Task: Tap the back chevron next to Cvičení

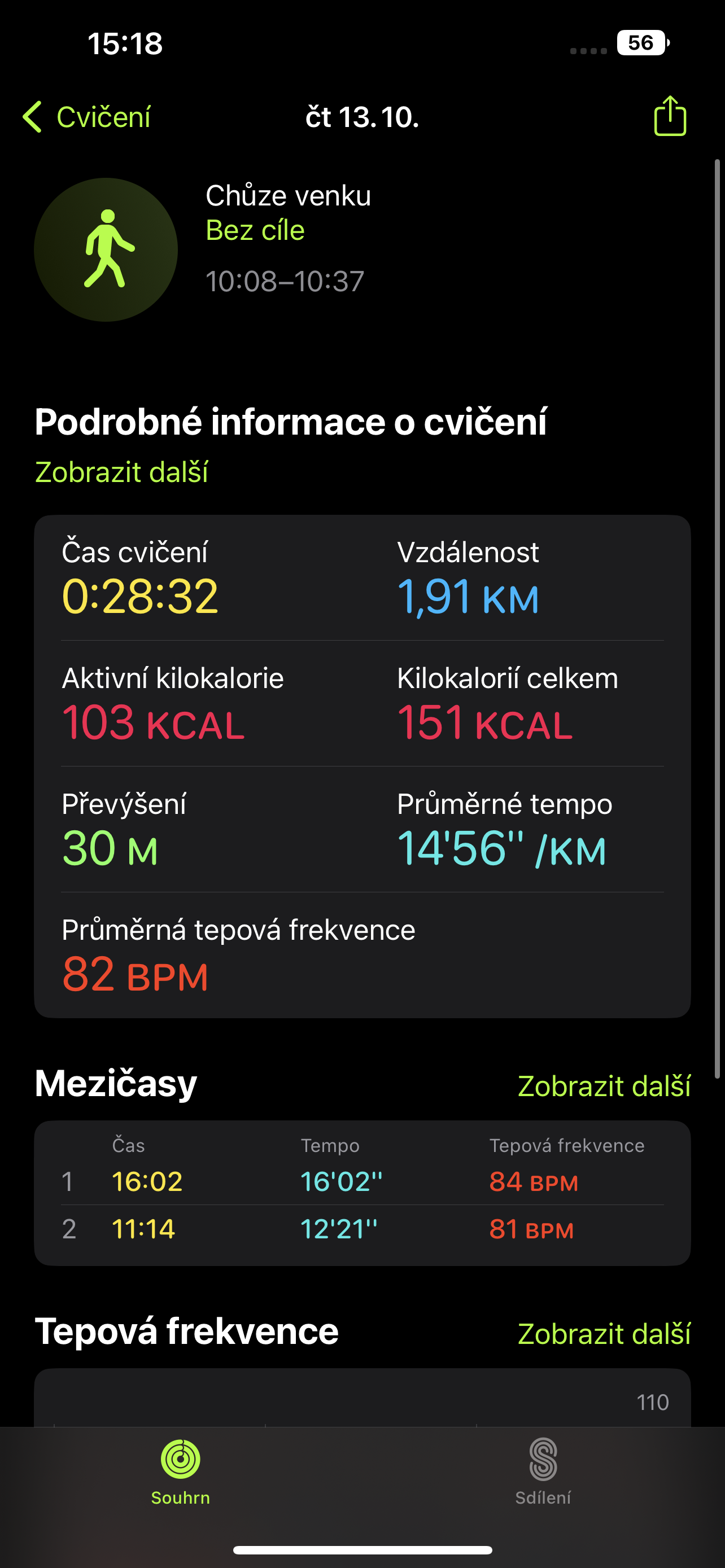Action: (32, 117)
